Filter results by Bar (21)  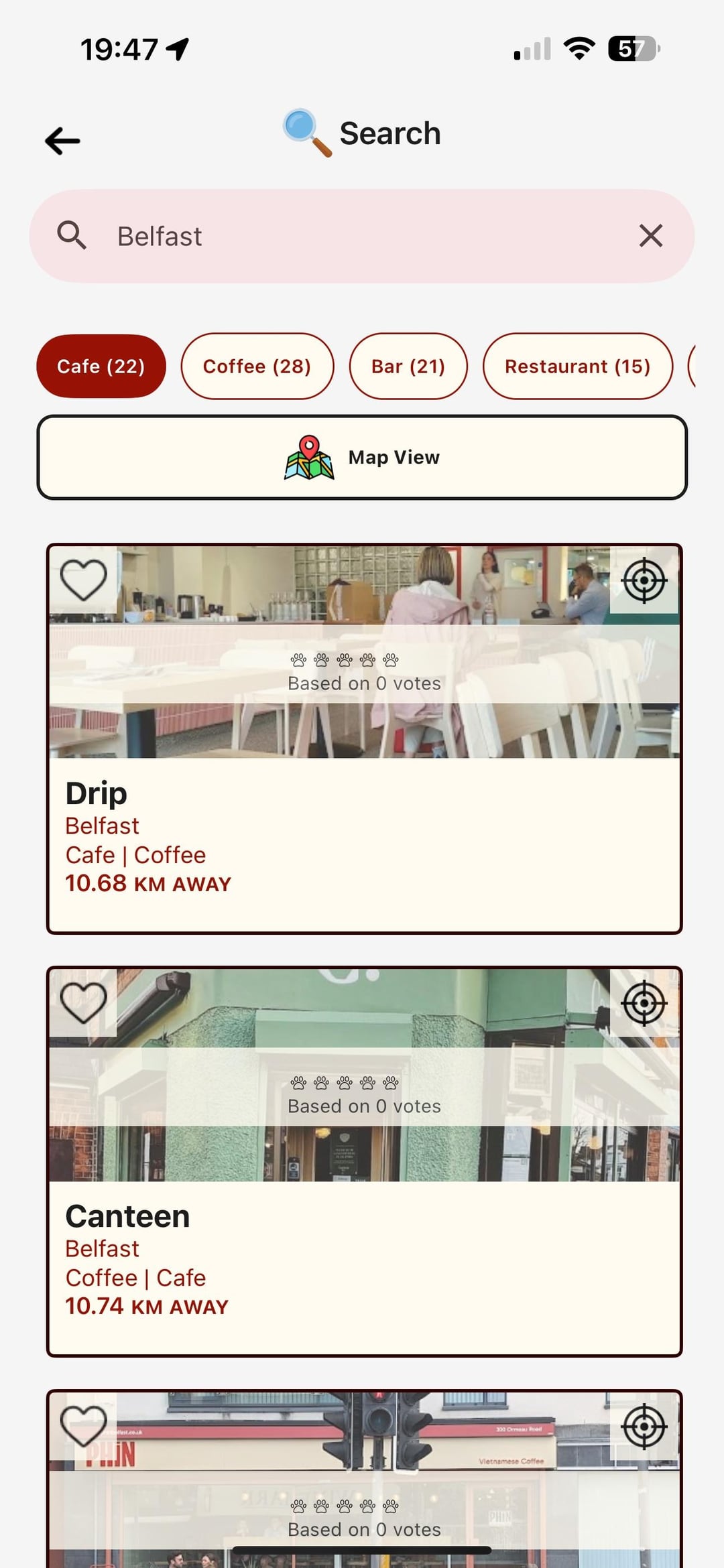tap(408, 367)
